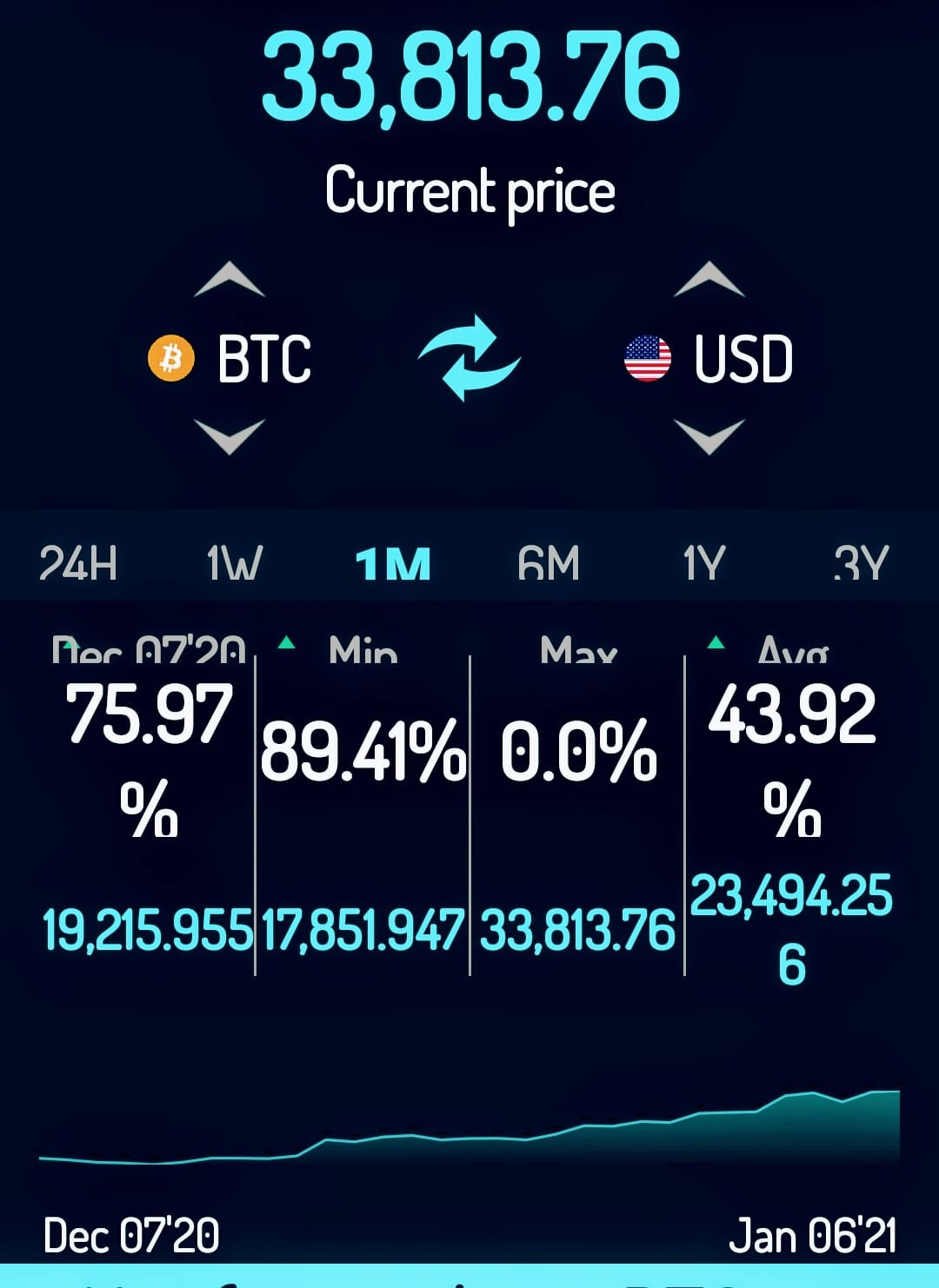Select the 1M time range
The width and height of the screenshot is (939, 1288).
click(393, 563)
